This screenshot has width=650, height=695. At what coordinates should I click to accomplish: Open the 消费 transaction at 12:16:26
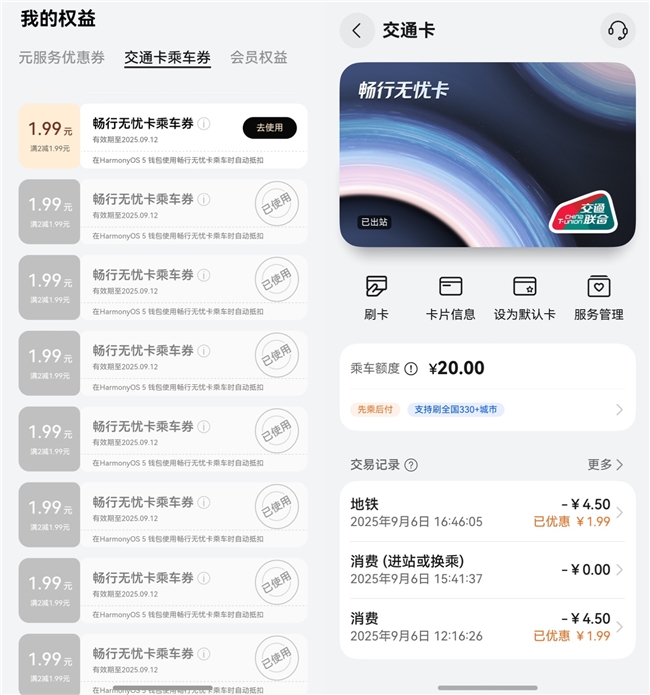click(x=487, y=627)
